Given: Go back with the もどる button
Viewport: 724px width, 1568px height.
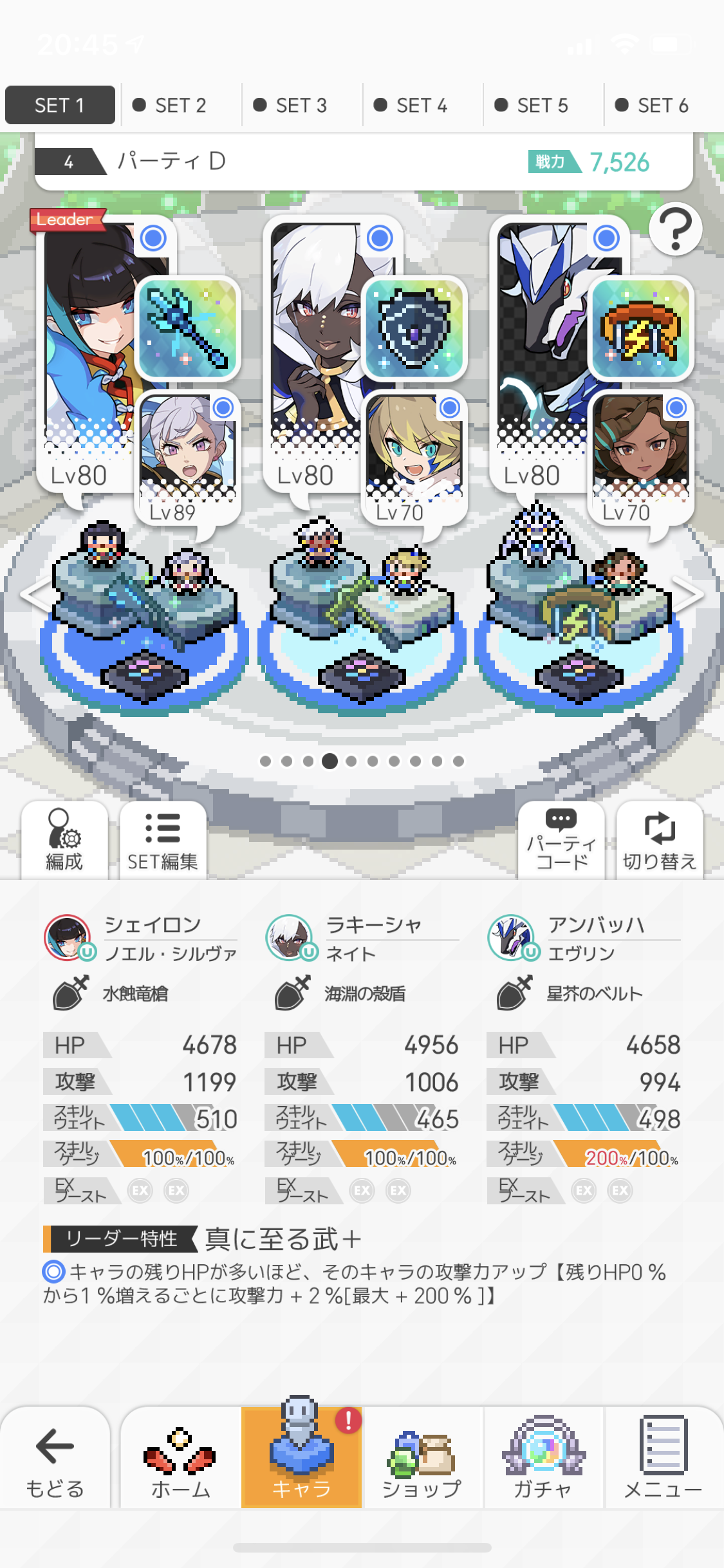Looking at the screenshot, I should pos(55,1459).
